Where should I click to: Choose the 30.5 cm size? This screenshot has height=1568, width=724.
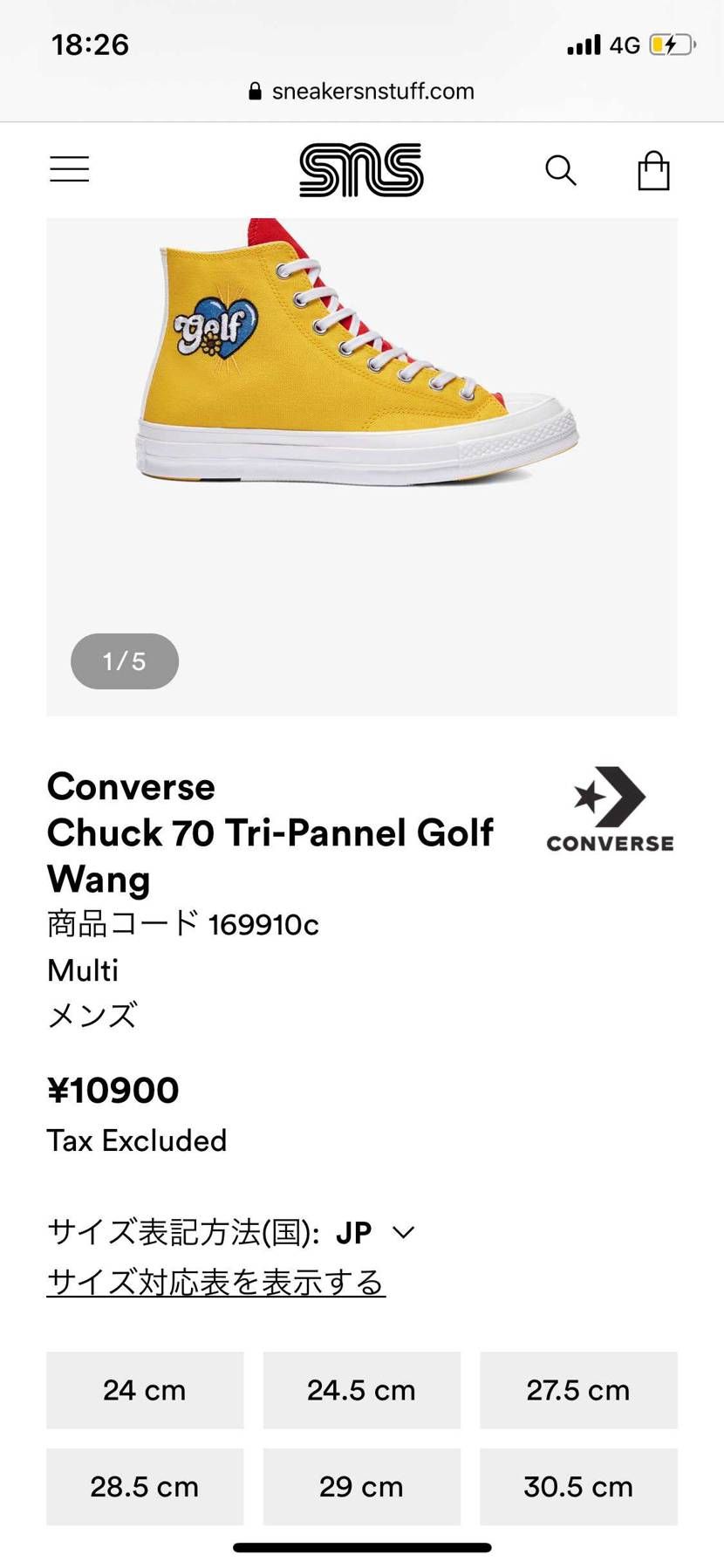(578, 1486)
